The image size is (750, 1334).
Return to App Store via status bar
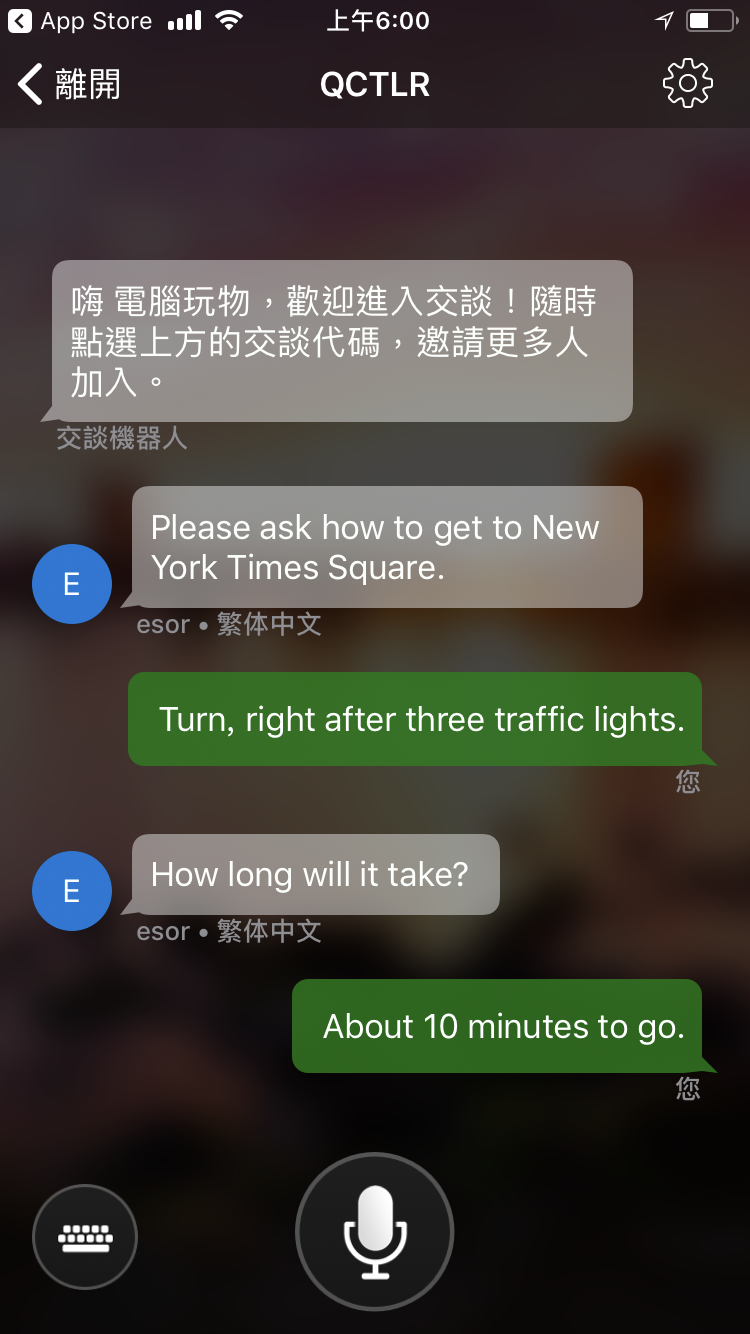(x=80, y=21)
